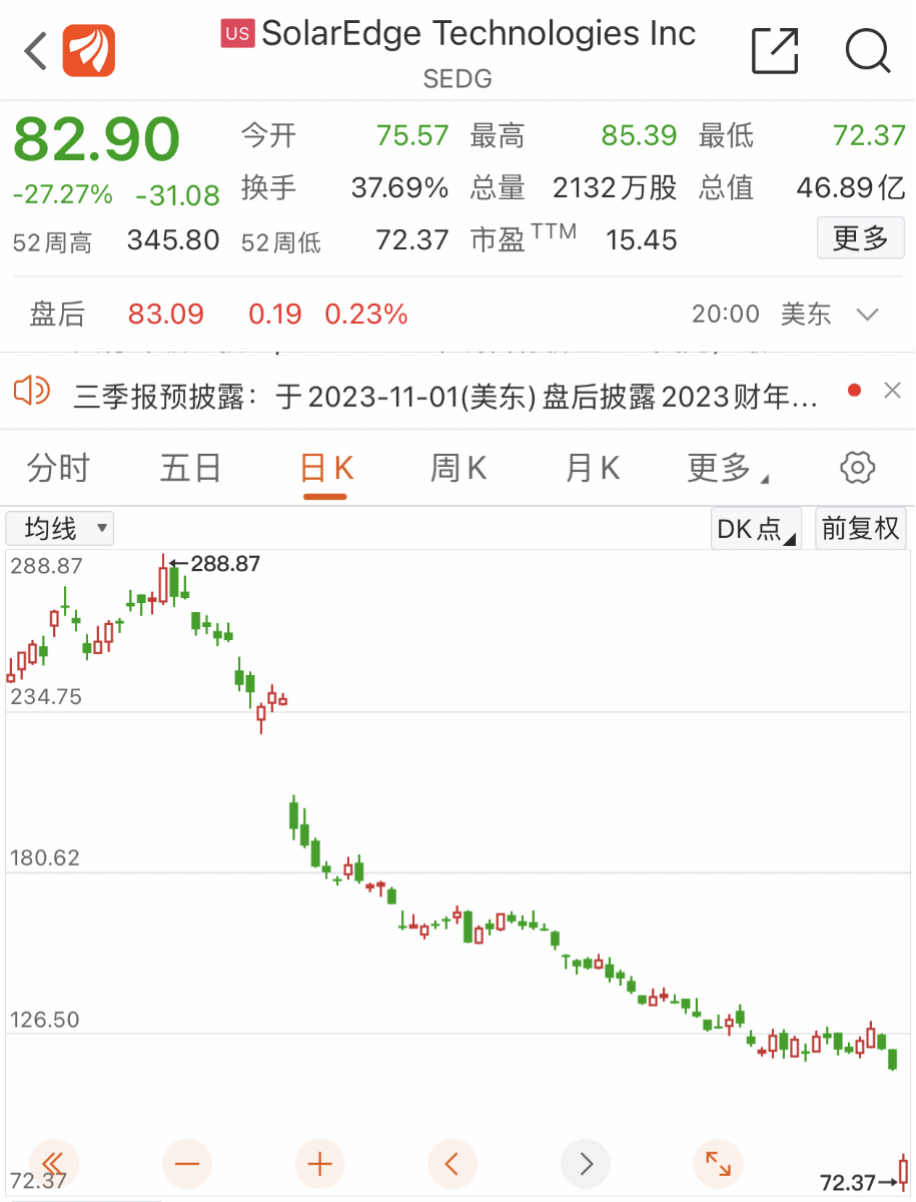
Task: Open chart settings gear
Action: (857, 468)
